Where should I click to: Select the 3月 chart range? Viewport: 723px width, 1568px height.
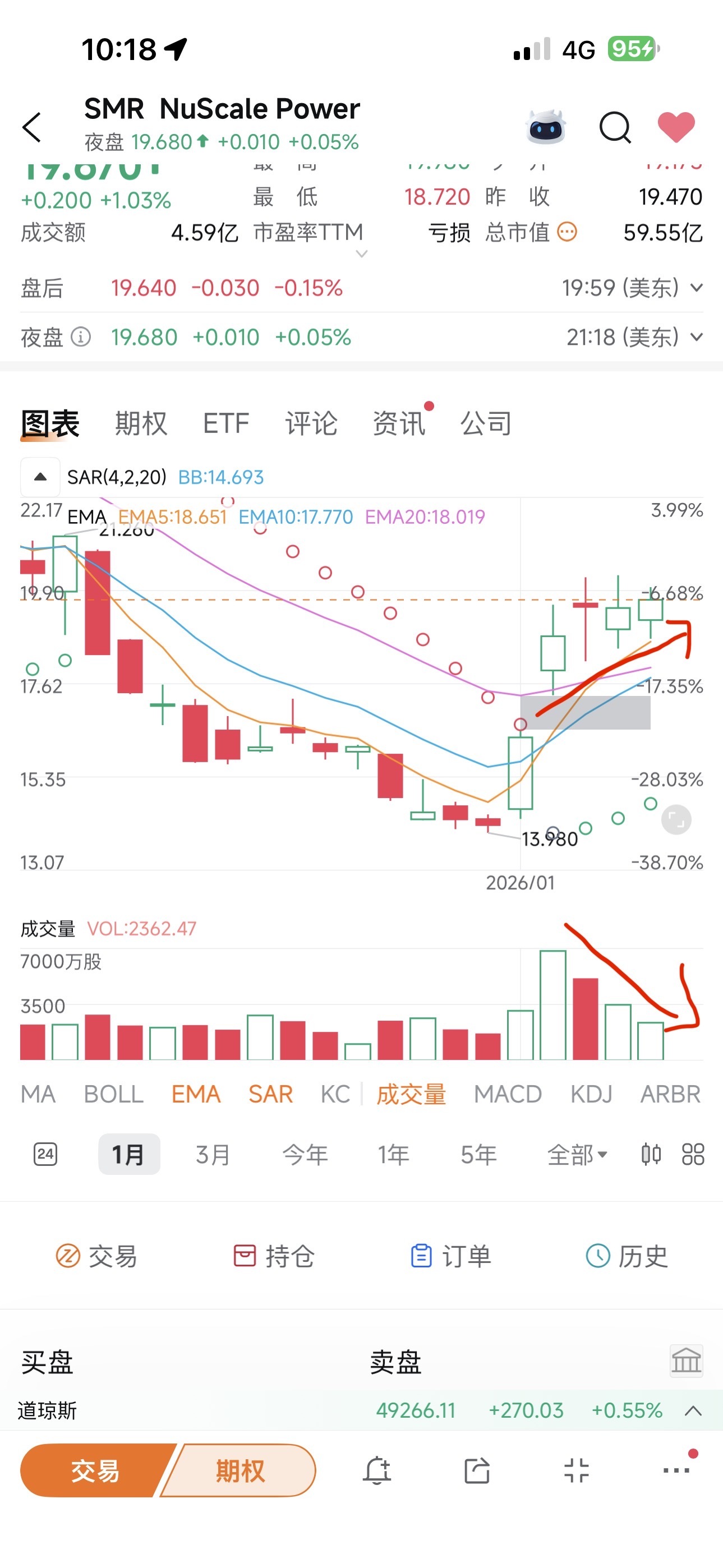(213, 1154)
